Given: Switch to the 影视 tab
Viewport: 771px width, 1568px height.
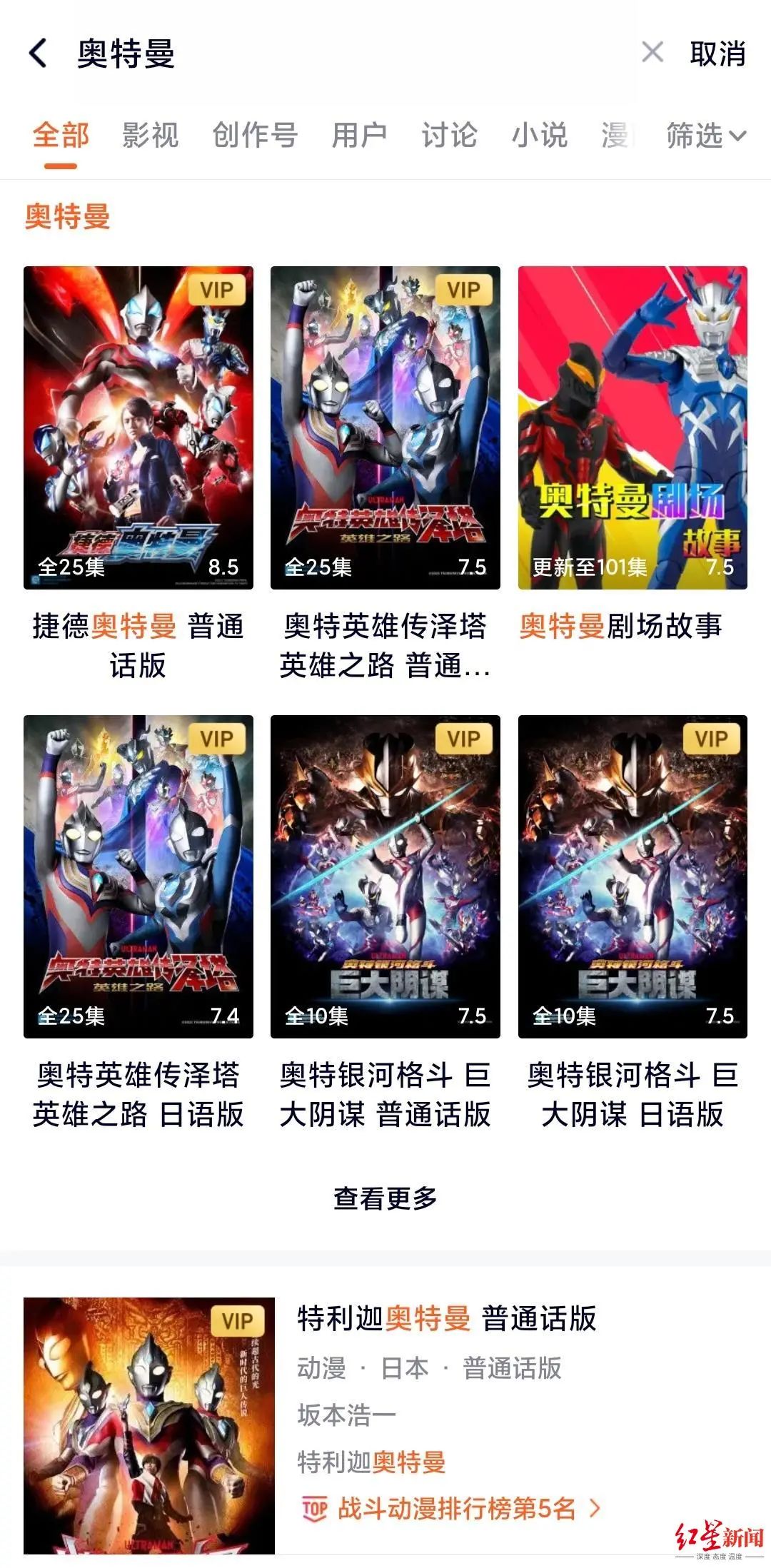Looking at the screenshot, I should click(150, 135).
